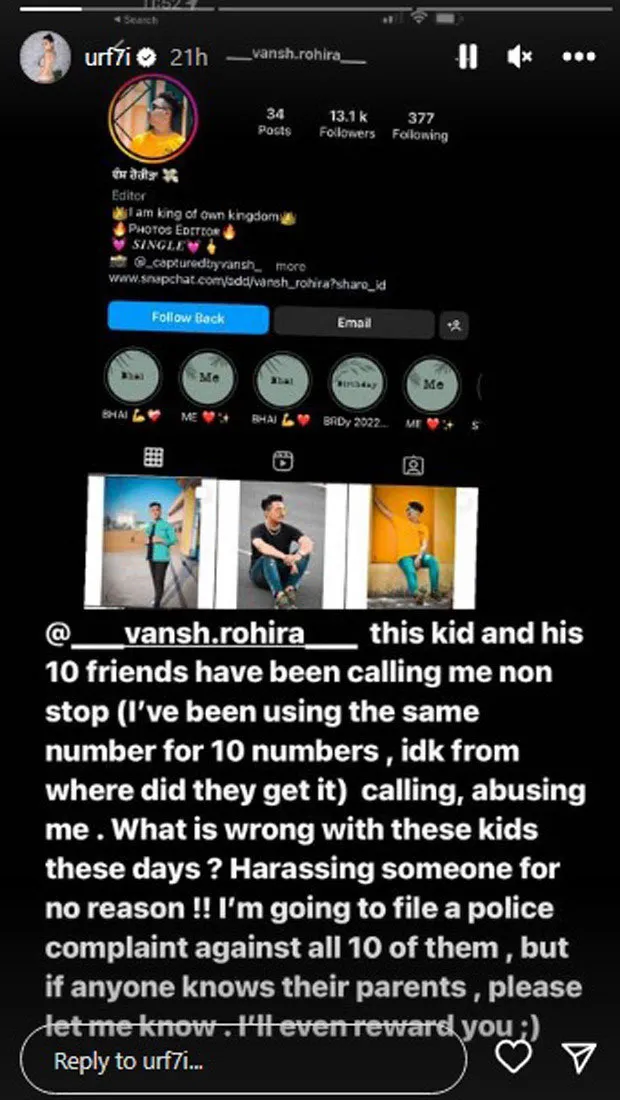Mute the story sound
Image resolution: width=620 pixels, height=1100 pixels.
tap(520, 57)
